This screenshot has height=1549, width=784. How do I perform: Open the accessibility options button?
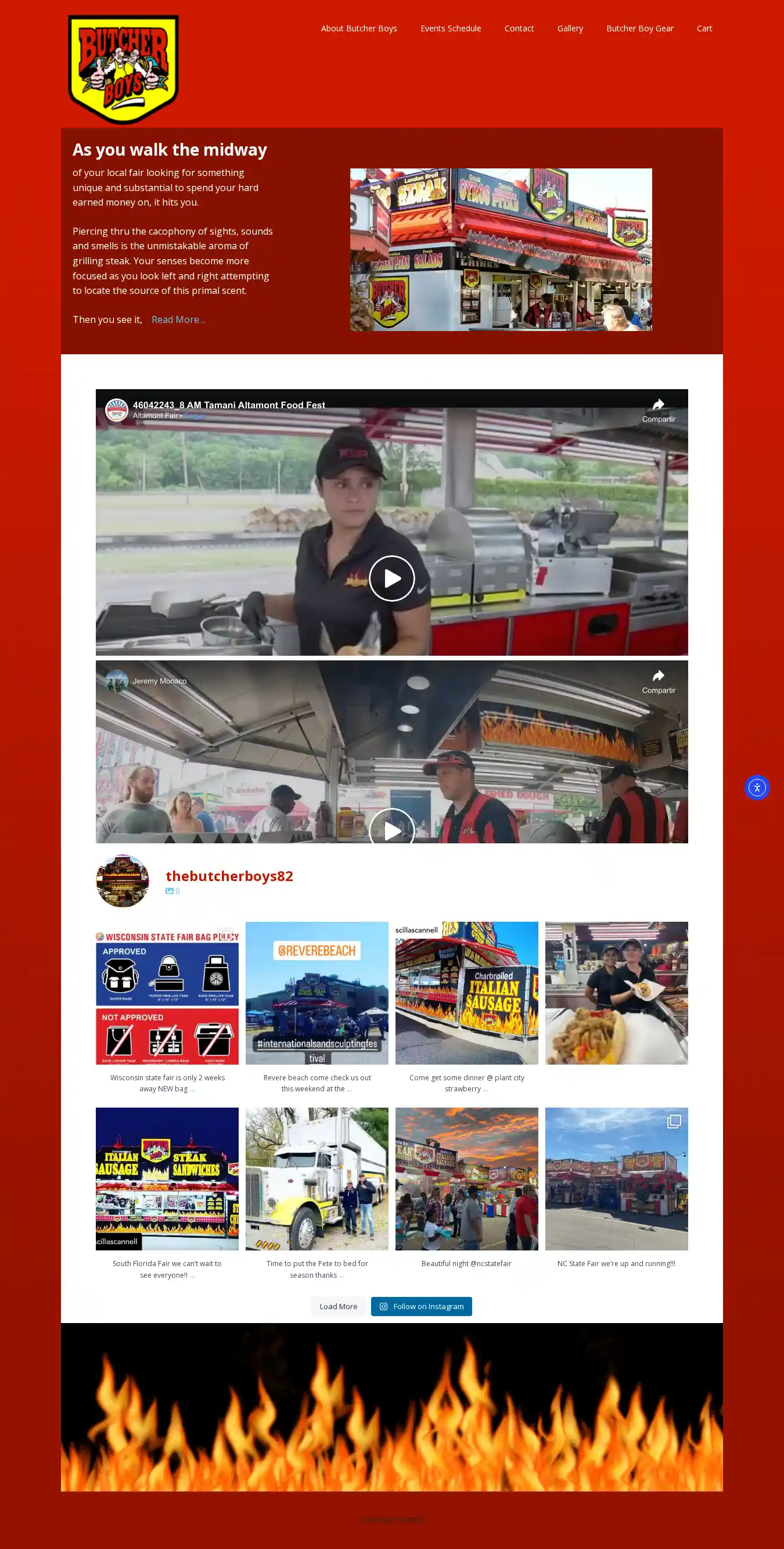[x=756, y=787]
